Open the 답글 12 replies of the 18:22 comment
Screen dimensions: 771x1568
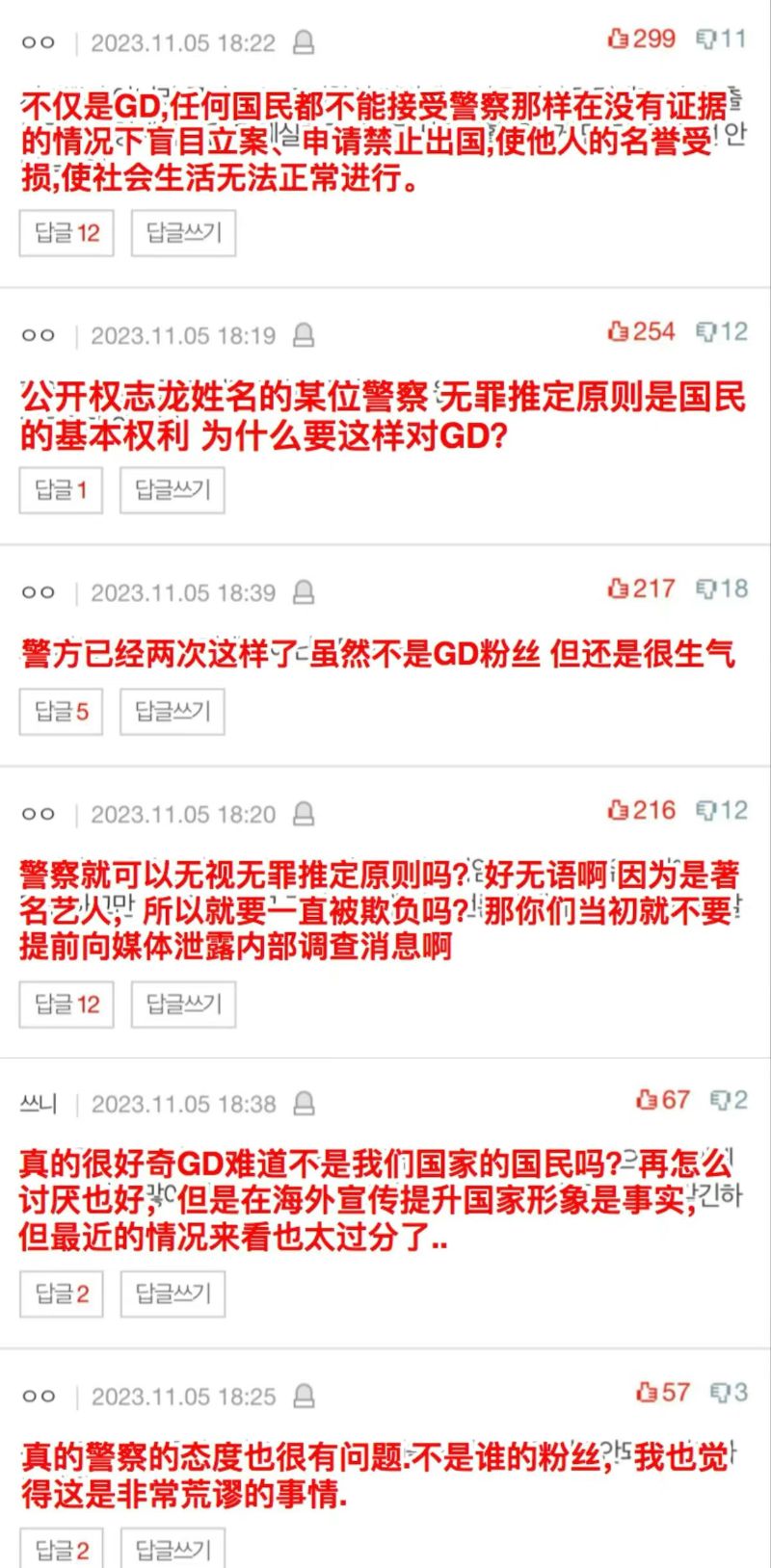(66, 233)
